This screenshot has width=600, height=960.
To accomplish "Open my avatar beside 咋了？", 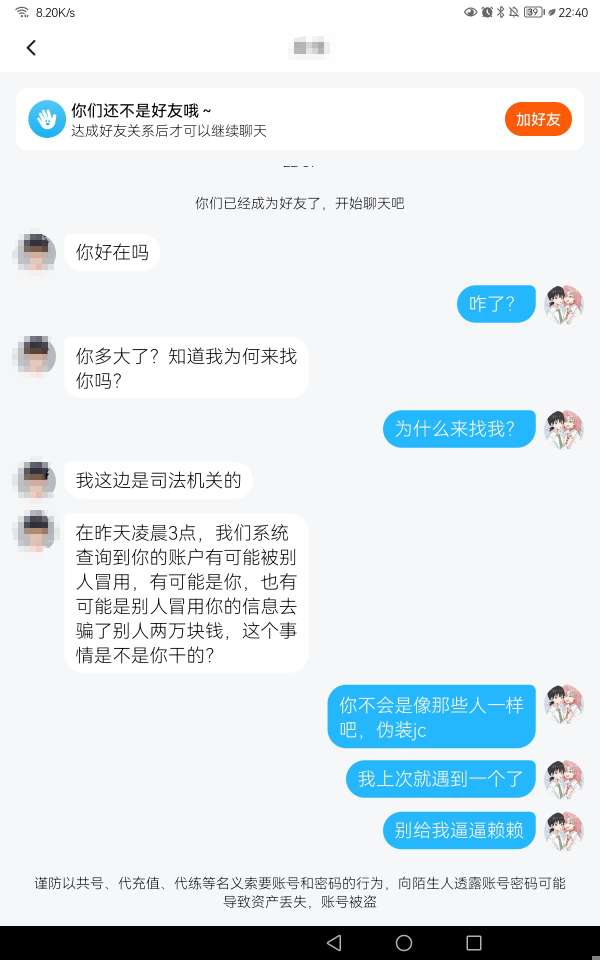I will point(564,304).
